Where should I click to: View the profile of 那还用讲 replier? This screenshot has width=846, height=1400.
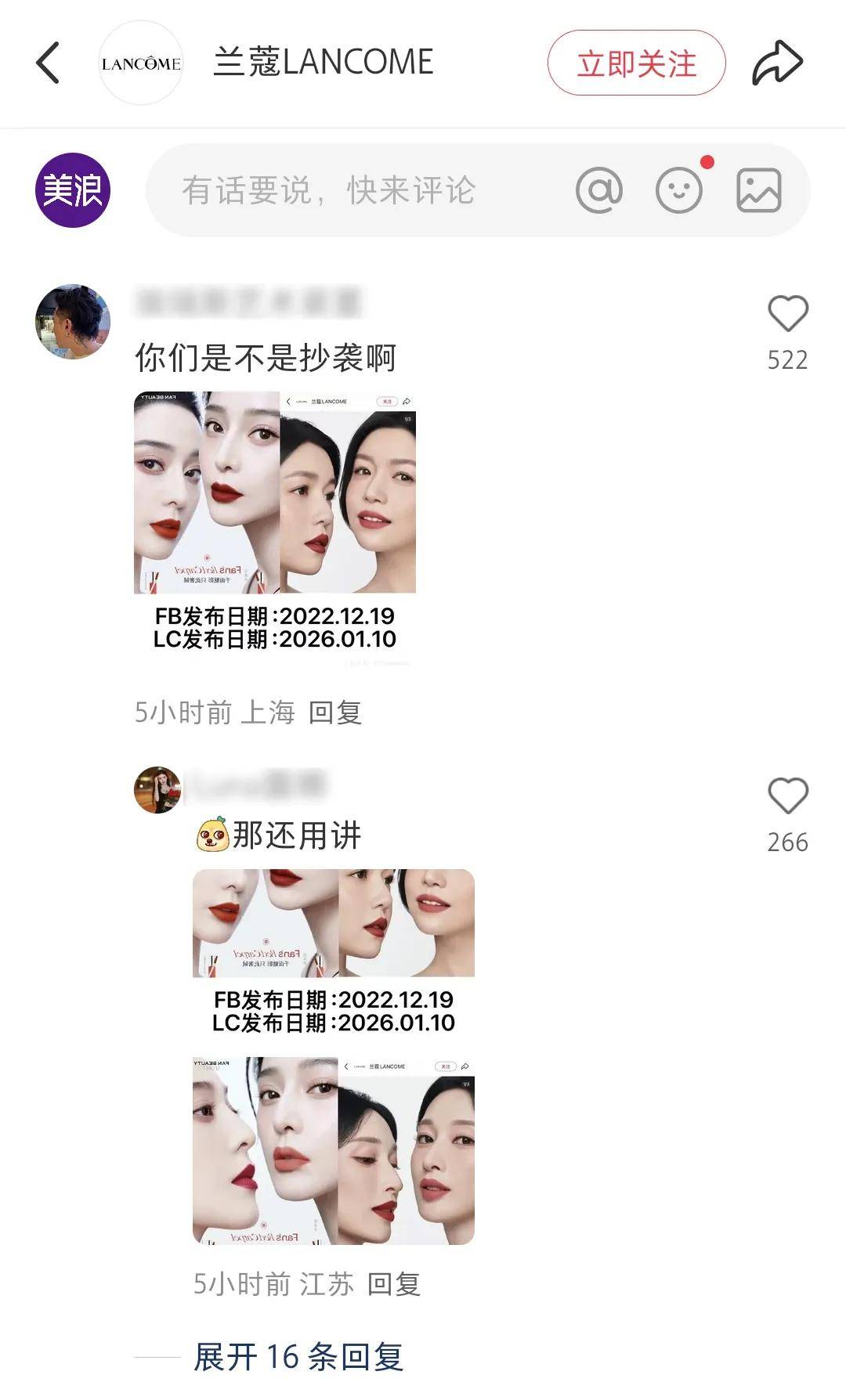[157, 790]
